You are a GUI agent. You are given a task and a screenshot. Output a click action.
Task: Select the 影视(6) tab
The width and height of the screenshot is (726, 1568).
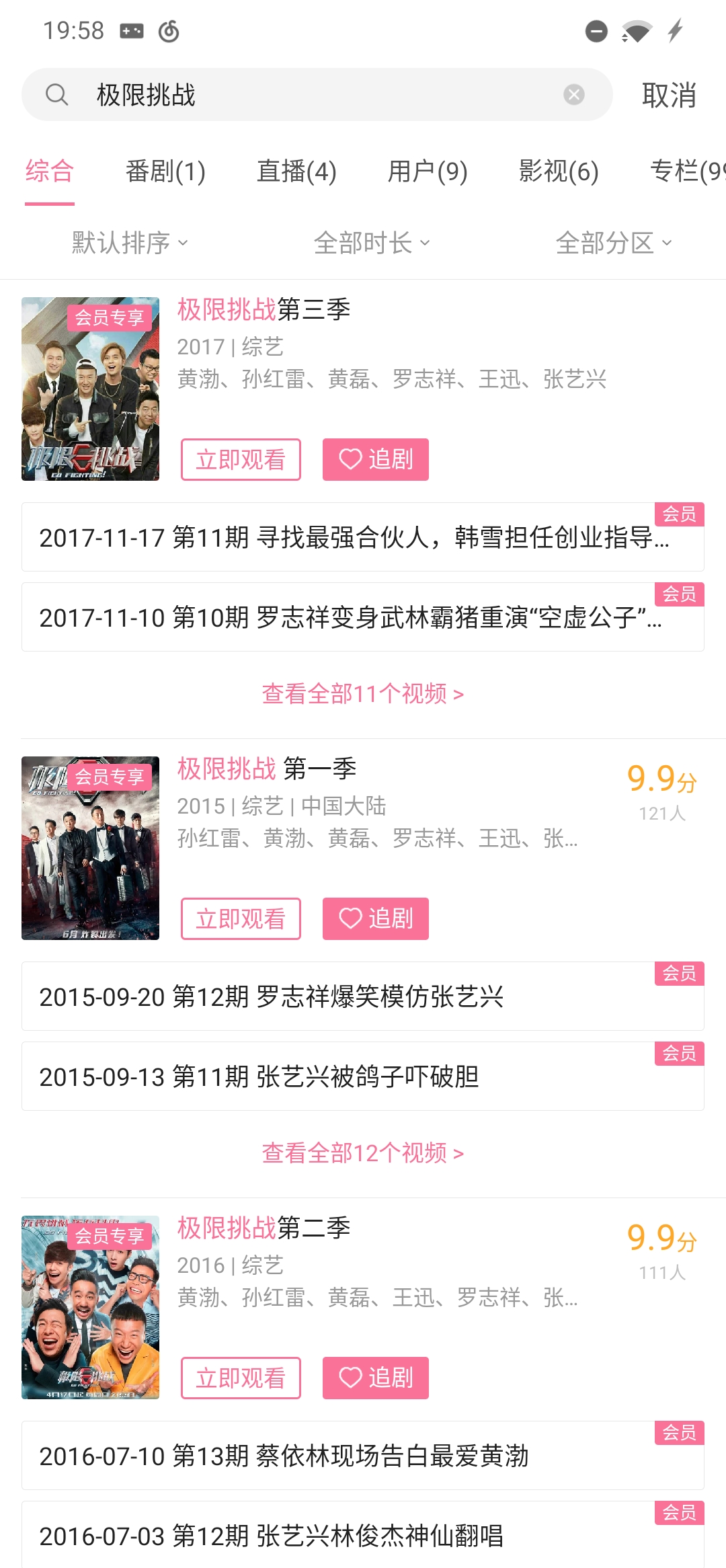[559, 171]
